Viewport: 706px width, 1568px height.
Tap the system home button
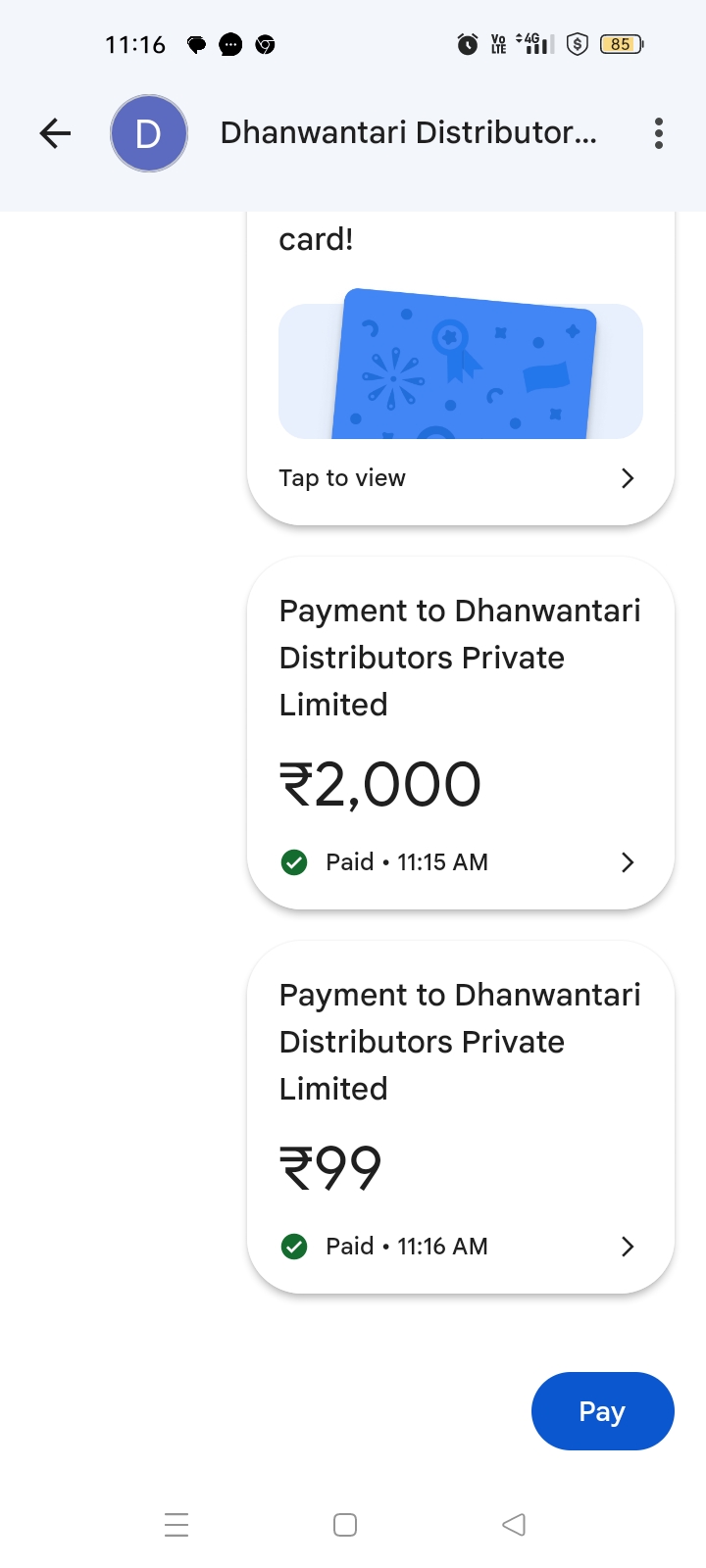click(345, 1525)
